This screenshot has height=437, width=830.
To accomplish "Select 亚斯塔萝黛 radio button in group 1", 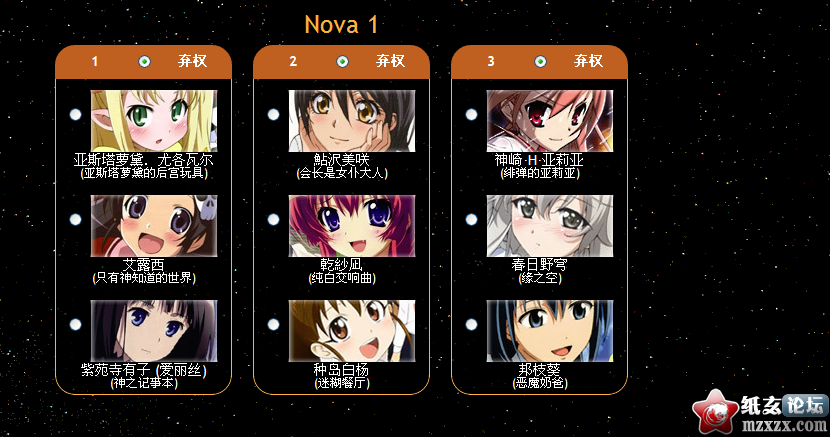I will click(76, 115).
